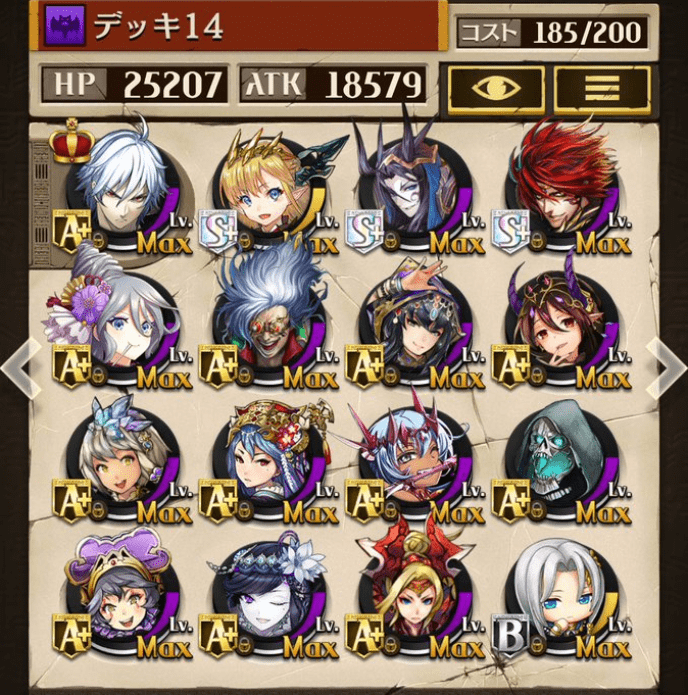Open the デッキ14 deck title bar
Viewport: 688px width, 695px height.
click(240, 26)
